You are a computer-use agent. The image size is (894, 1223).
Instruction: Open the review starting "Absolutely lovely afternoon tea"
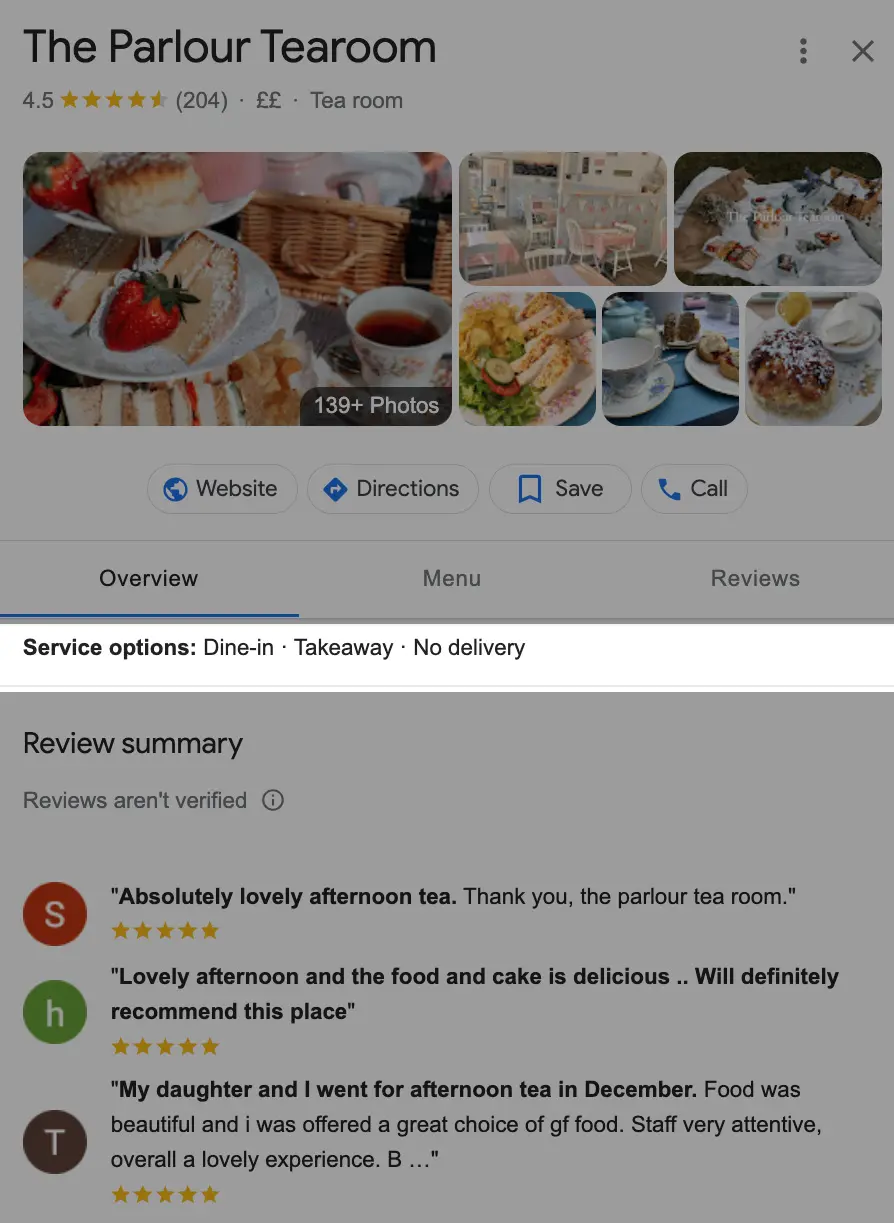452,897
